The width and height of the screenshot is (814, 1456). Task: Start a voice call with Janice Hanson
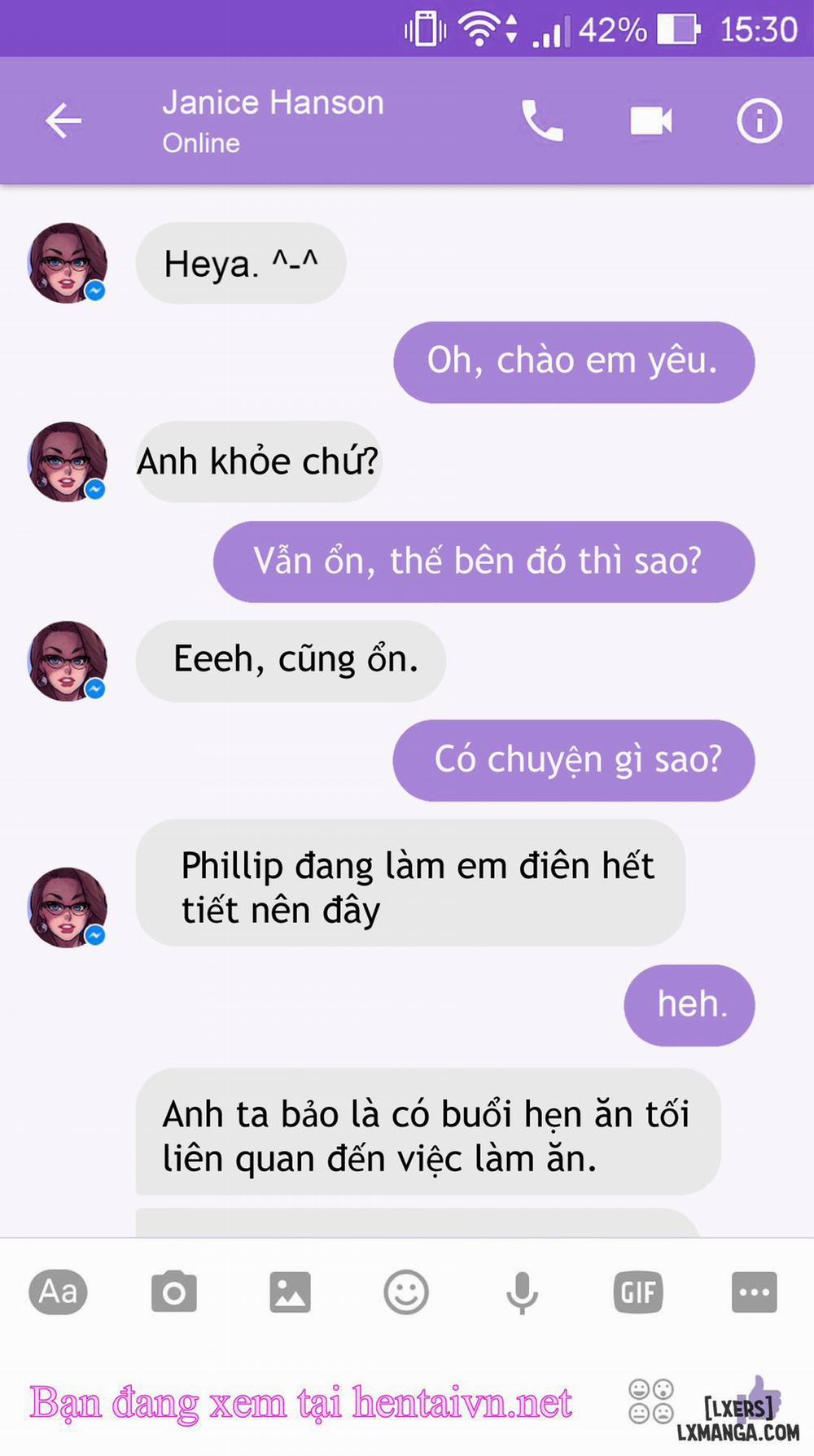(x=541, y=120)
